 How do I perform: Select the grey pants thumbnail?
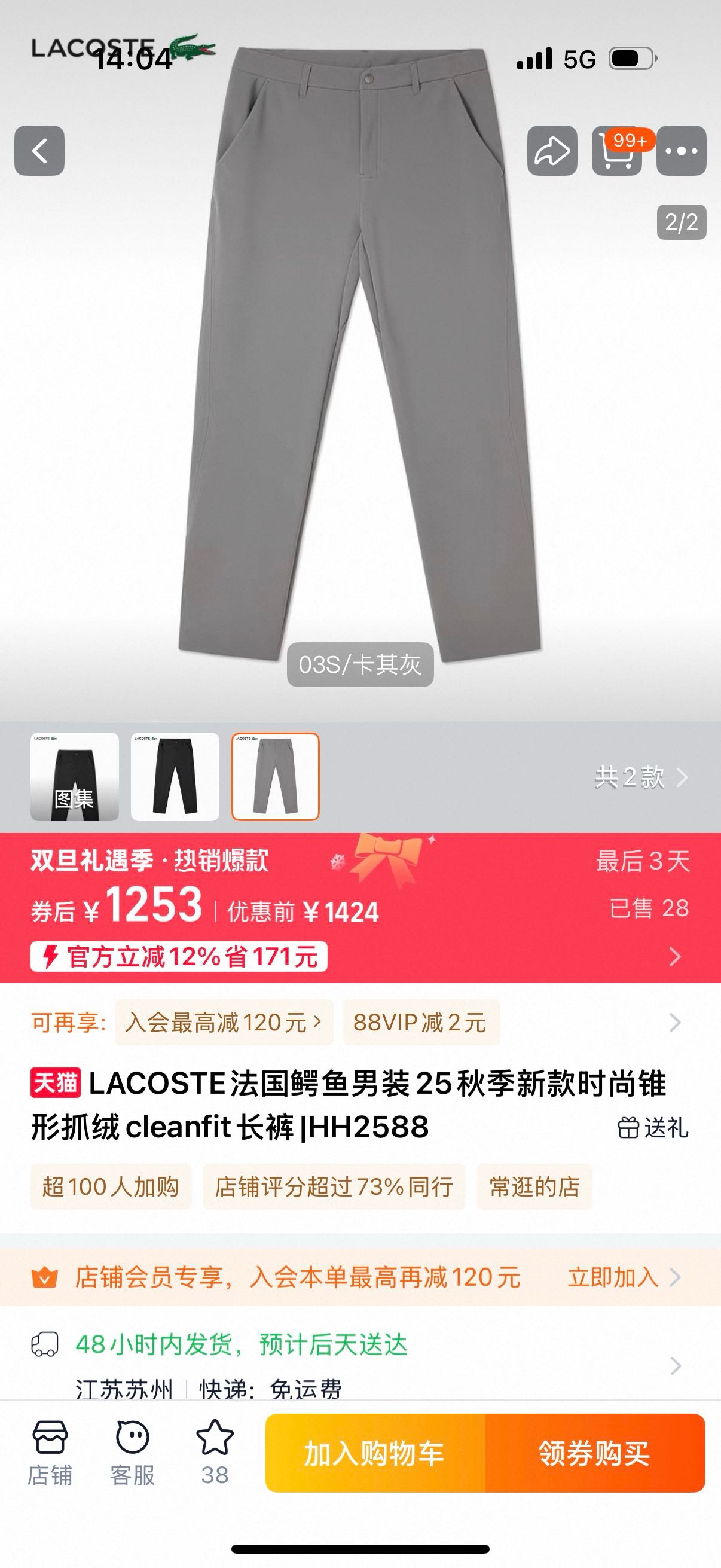276,777
